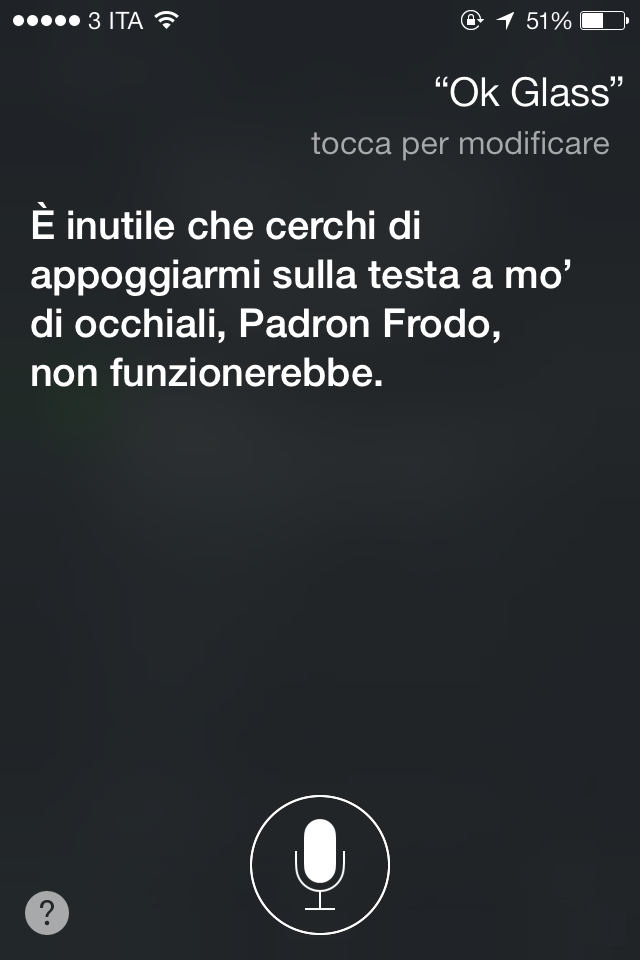This screenshot has width=640, height=960.
Task: Open the Siri help question mark
Action: tap(47, 912)
